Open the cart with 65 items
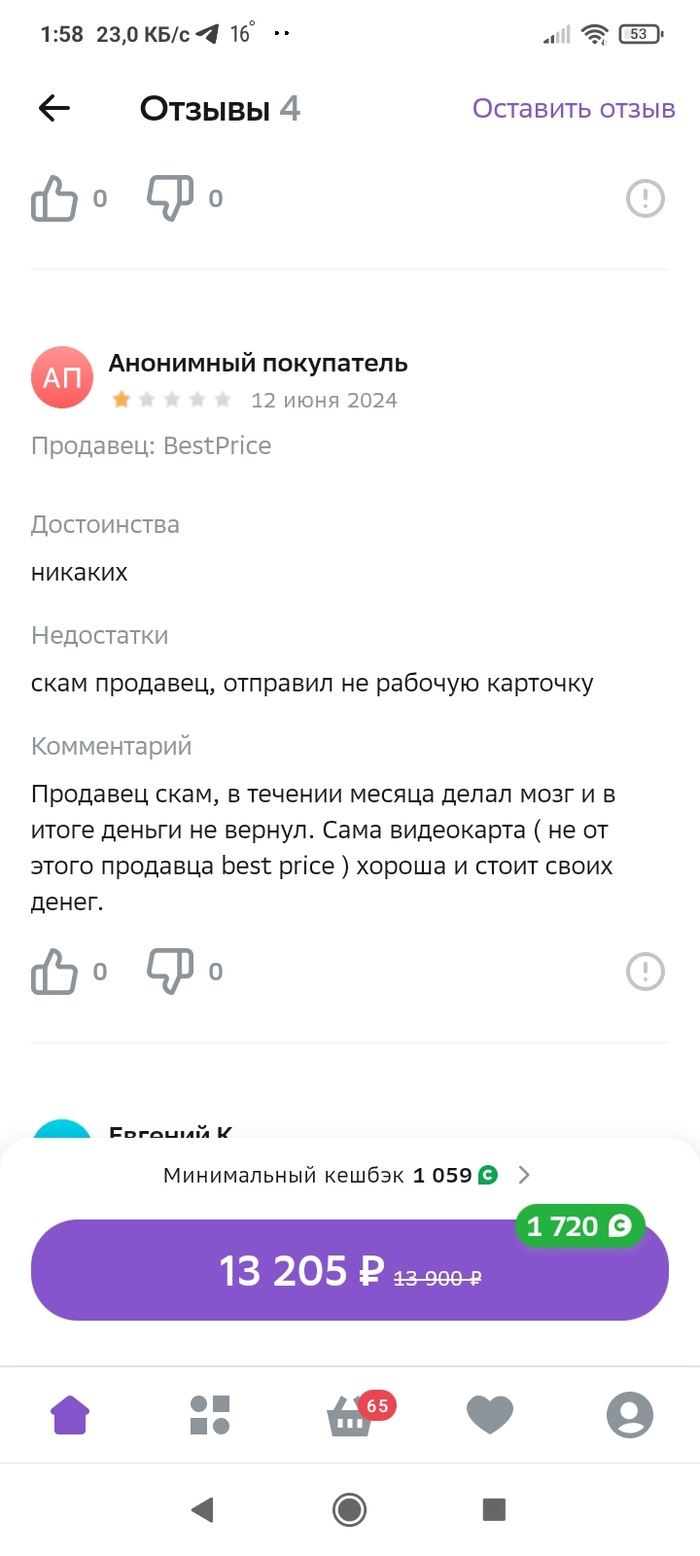This screenshot has width=700, height=1556. (x=350, y=1415)
